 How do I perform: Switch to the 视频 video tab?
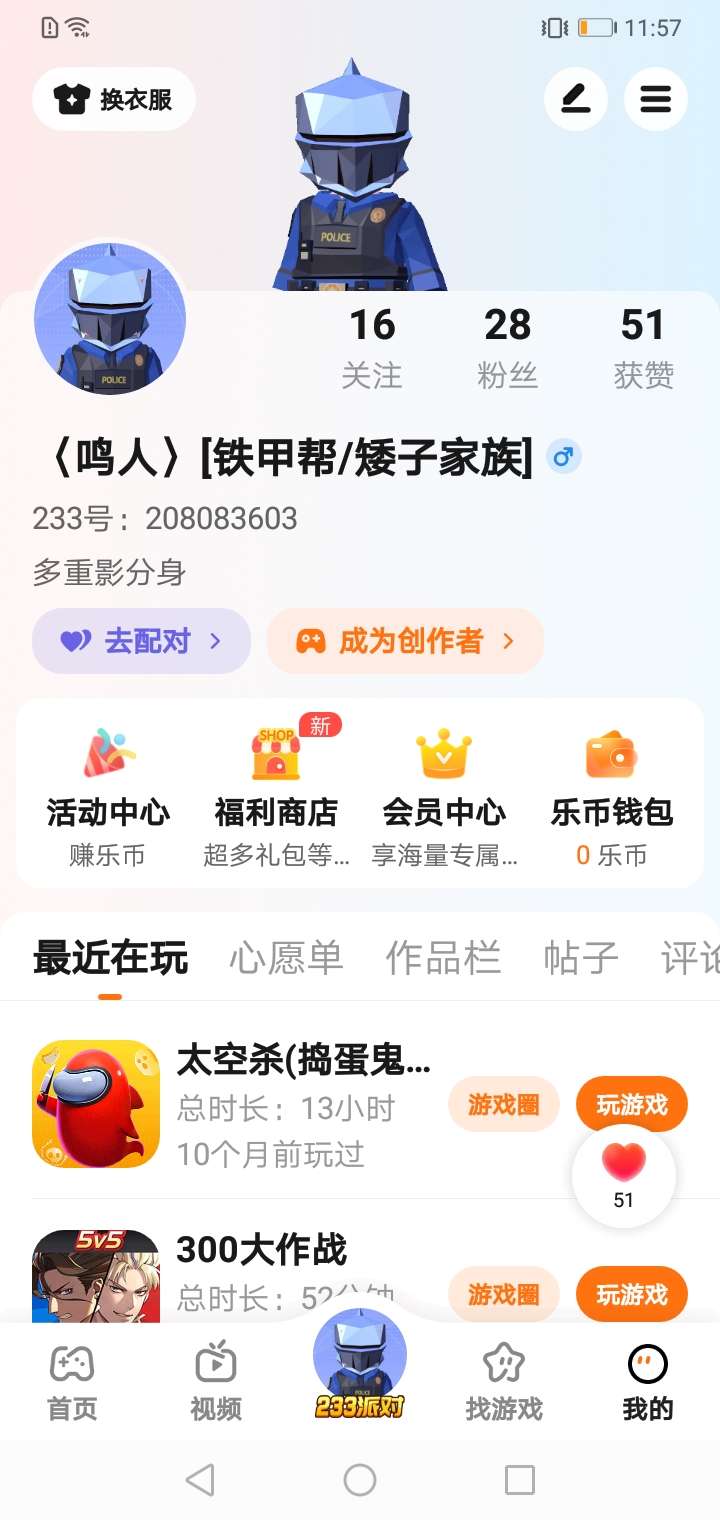(x=216, y=1383)
